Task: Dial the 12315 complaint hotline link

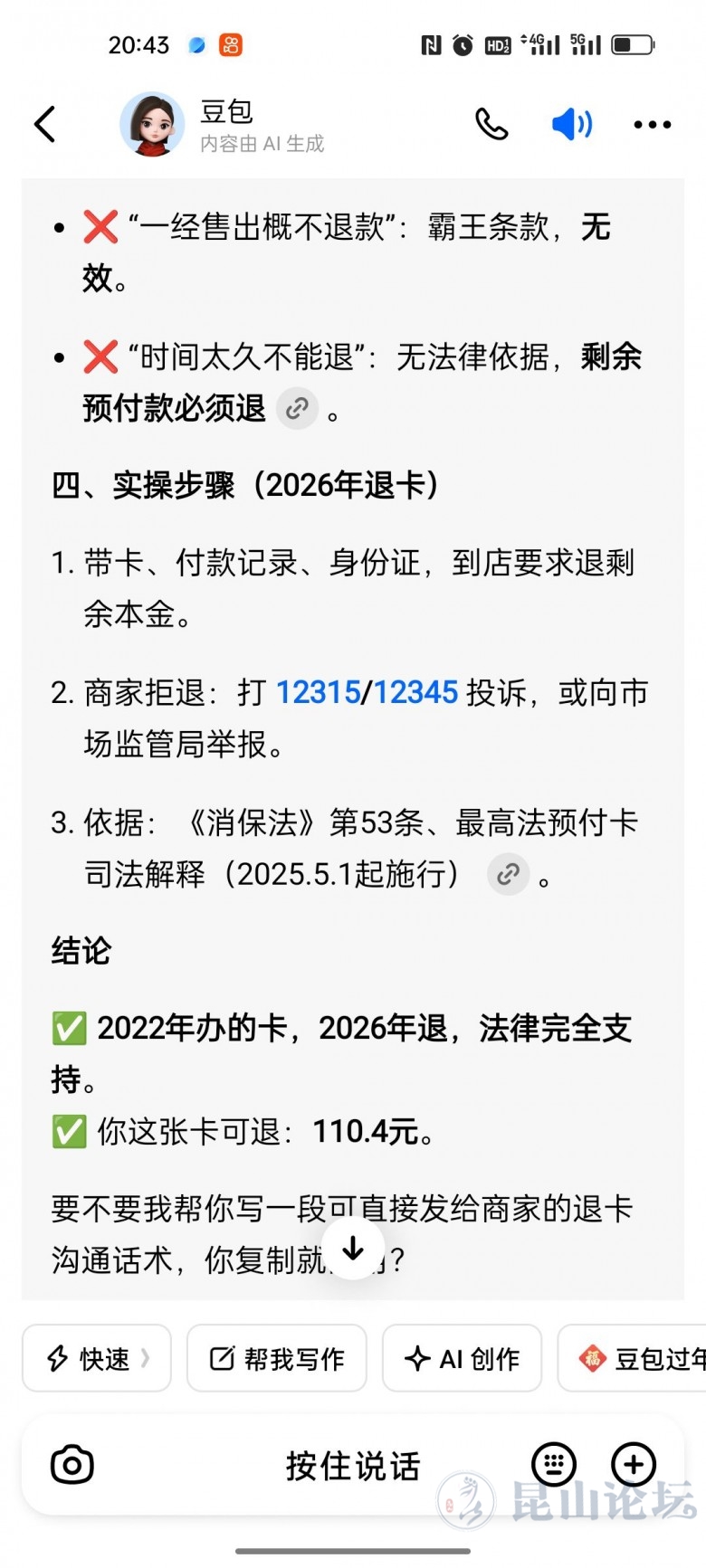Action: pos(318,692)
